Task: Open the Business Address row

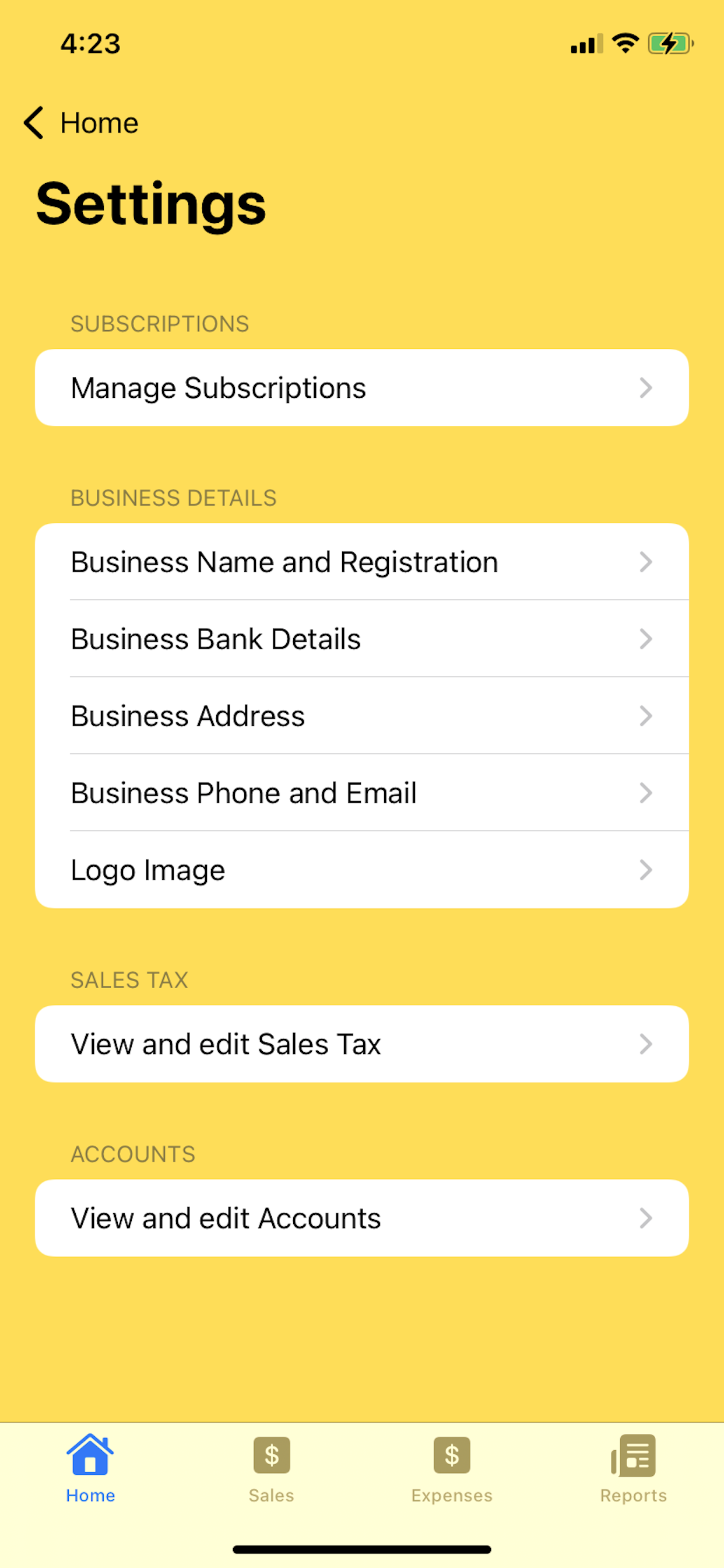Action: (361, 716)
